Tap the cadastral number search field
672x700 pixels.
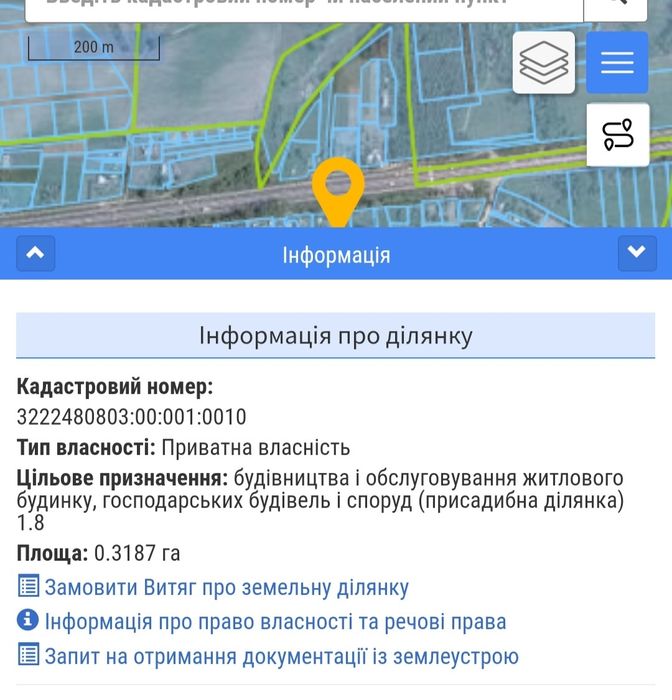[300, 6]
